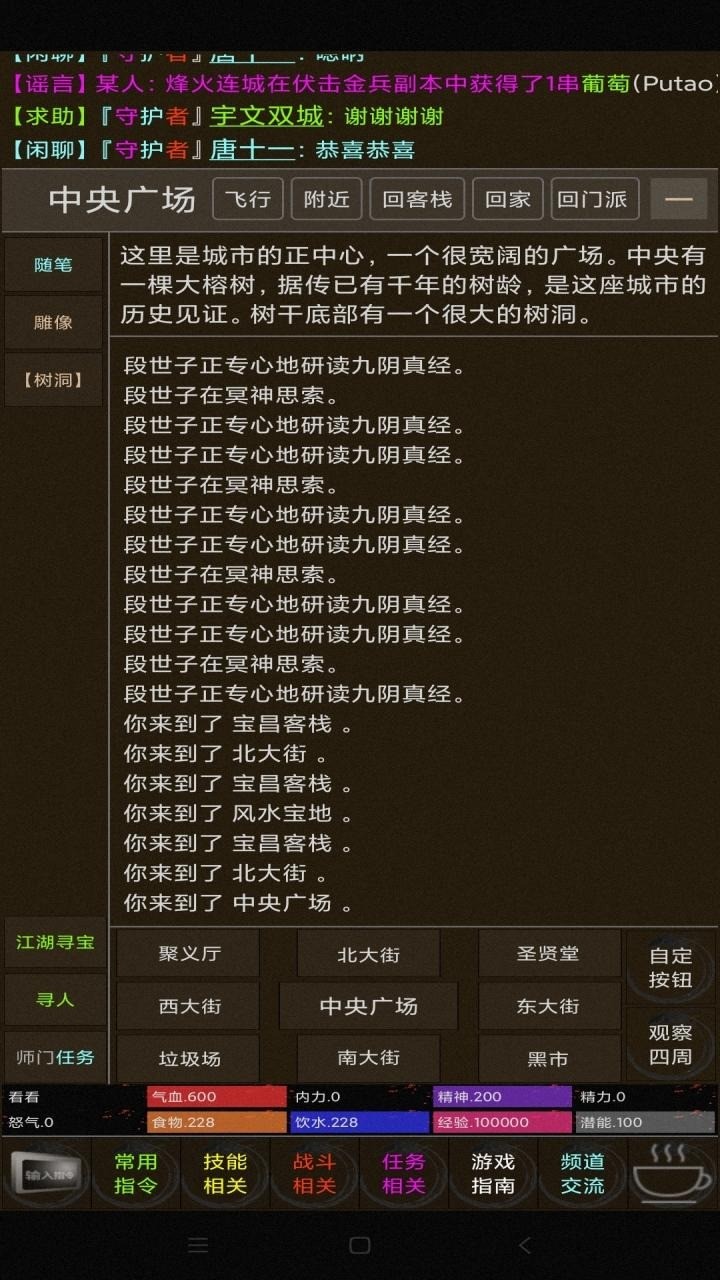This screenshot has height=1280, width=720.
Task: Collapse panel with the minus button
Action: coord(679,199)
